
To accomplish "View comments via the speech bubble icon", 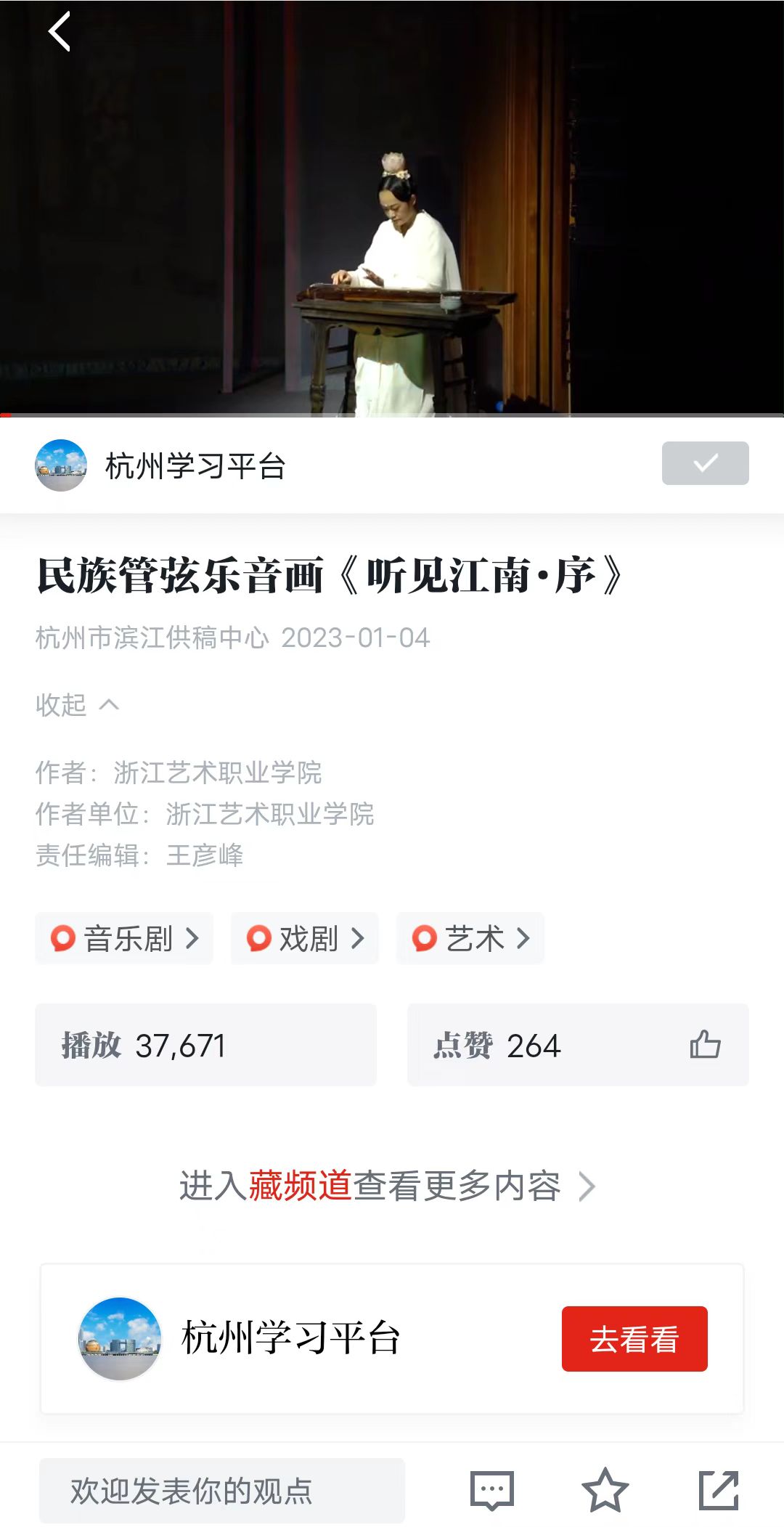I will pyautogui.click(x=492, y=1491).
